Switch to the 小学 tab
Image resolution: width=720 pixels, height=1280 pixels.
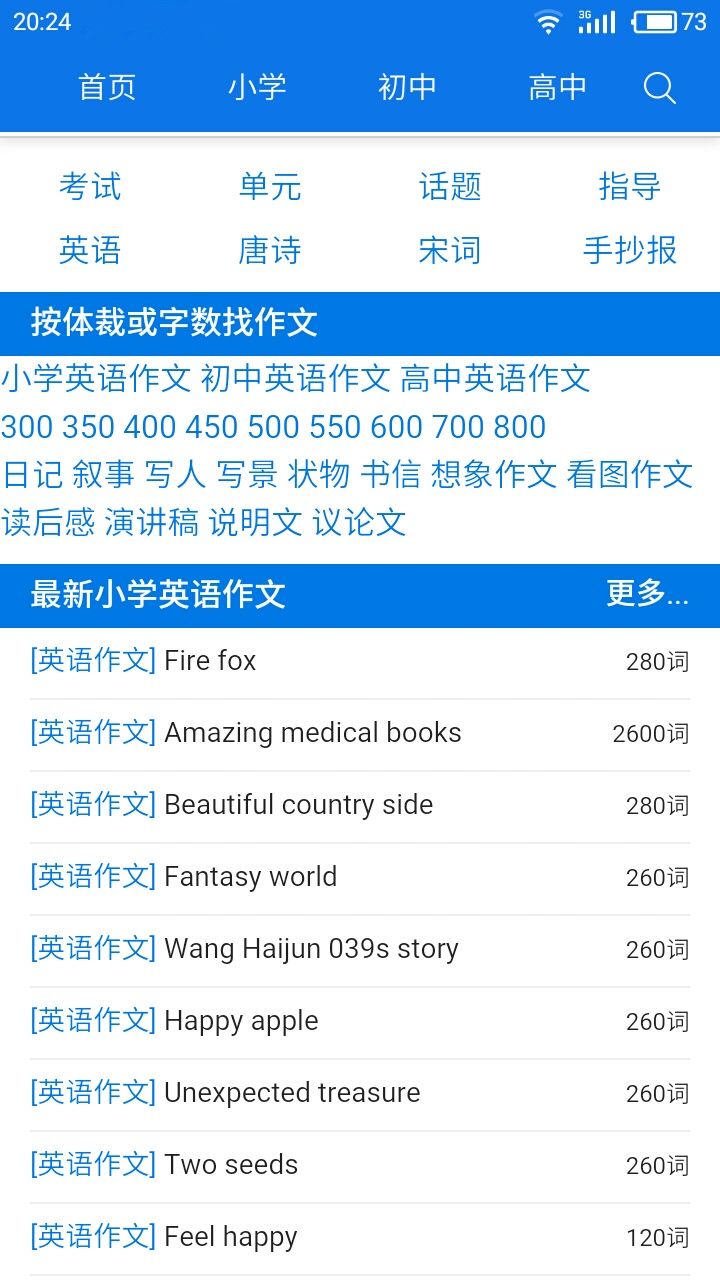pos(257,88)
